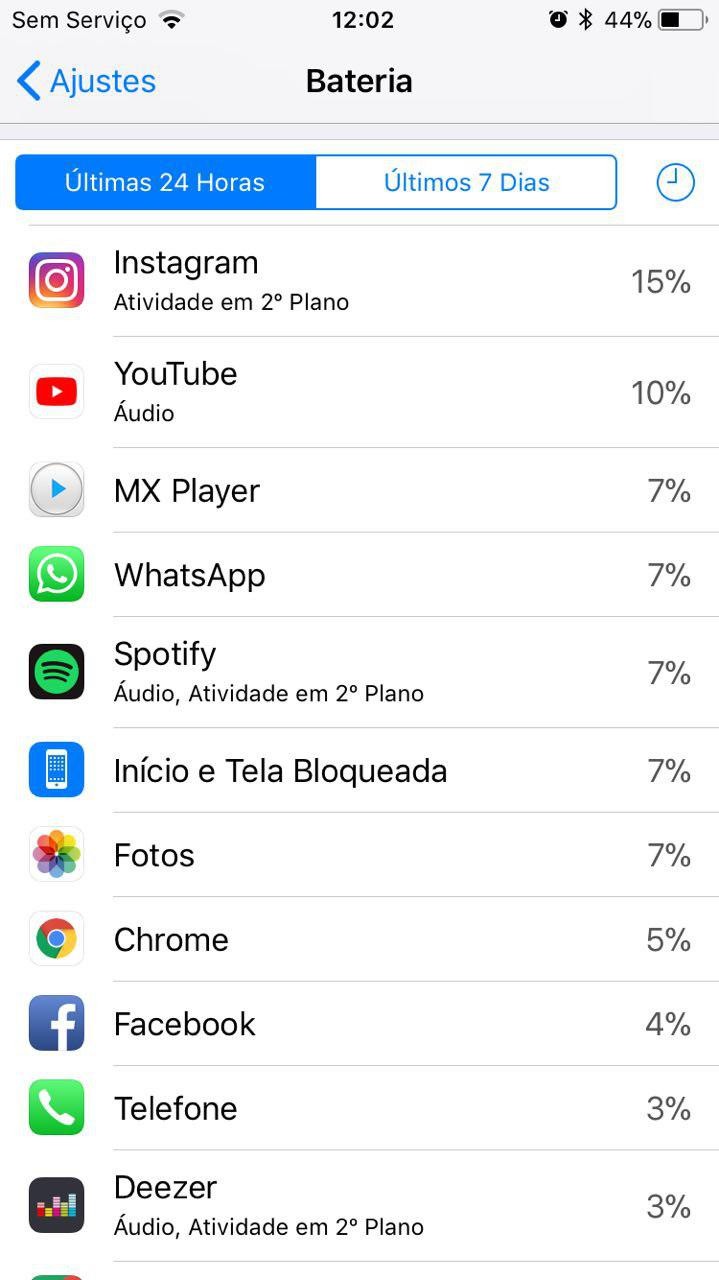Screen dimensions: 719x1280
Task: Tap the Instagram battery usage row
Action: [360, 281]
